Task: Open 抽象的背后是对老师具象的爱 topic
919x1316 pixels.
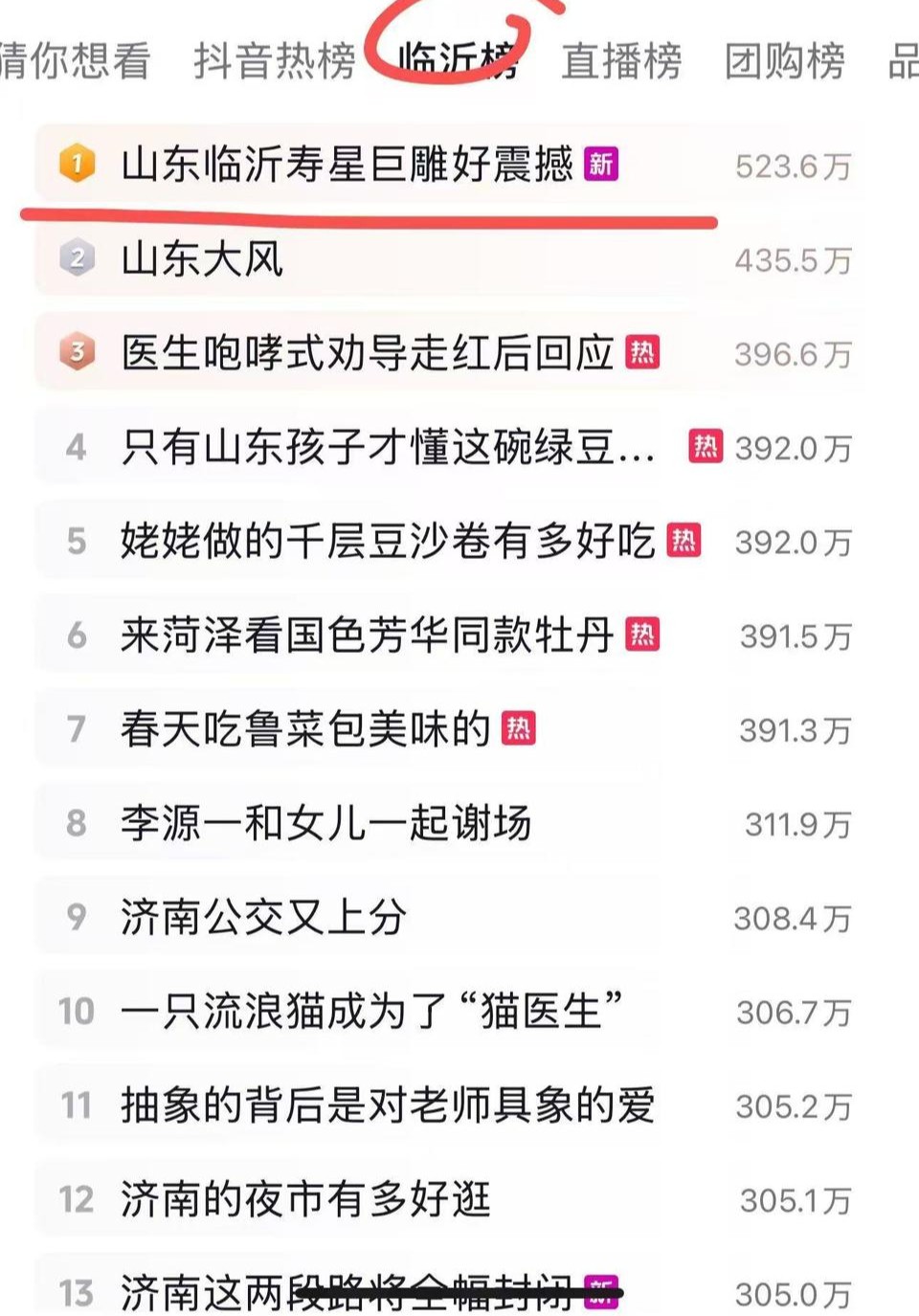Action: click(388, 1105)
